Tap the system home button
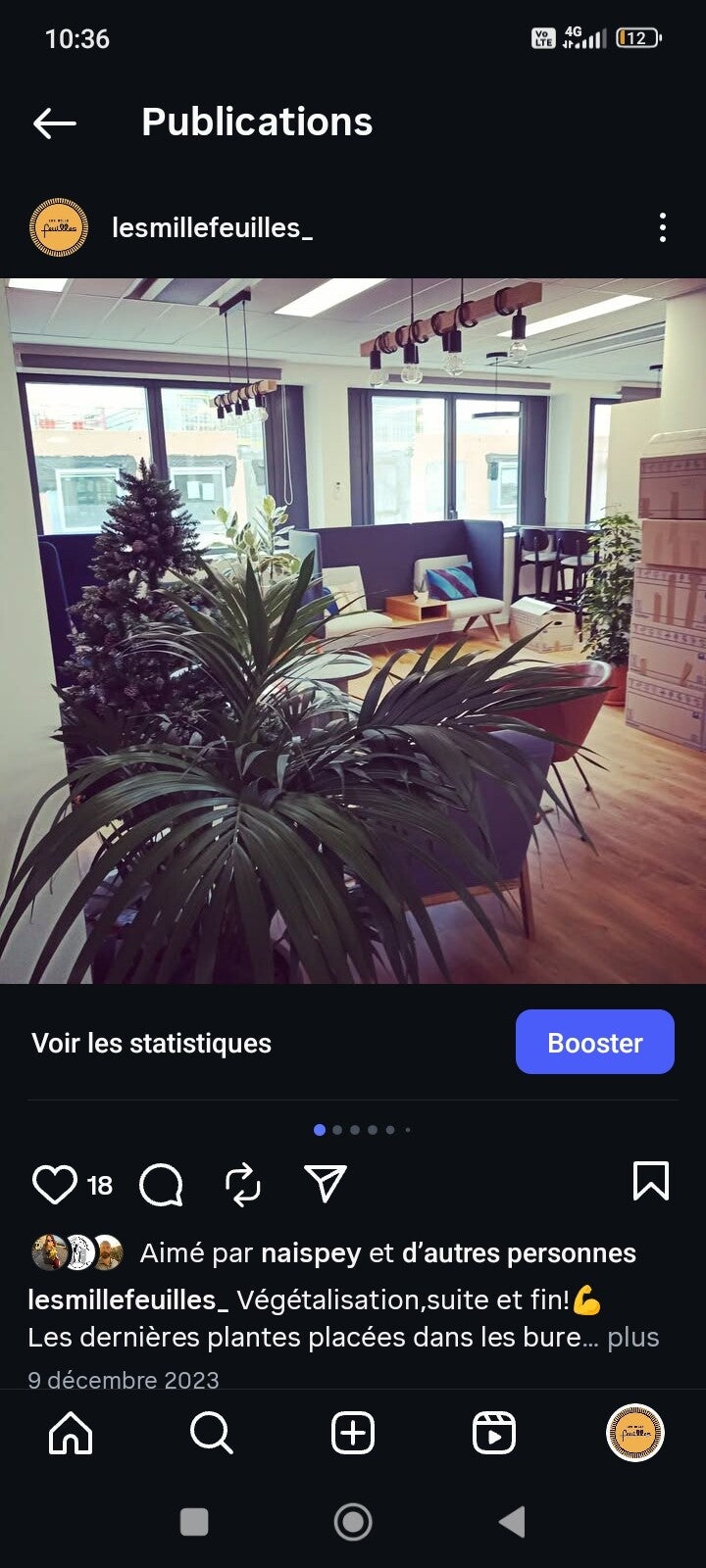Viewport: 706px width, 1568px height. pos(353,1522)
